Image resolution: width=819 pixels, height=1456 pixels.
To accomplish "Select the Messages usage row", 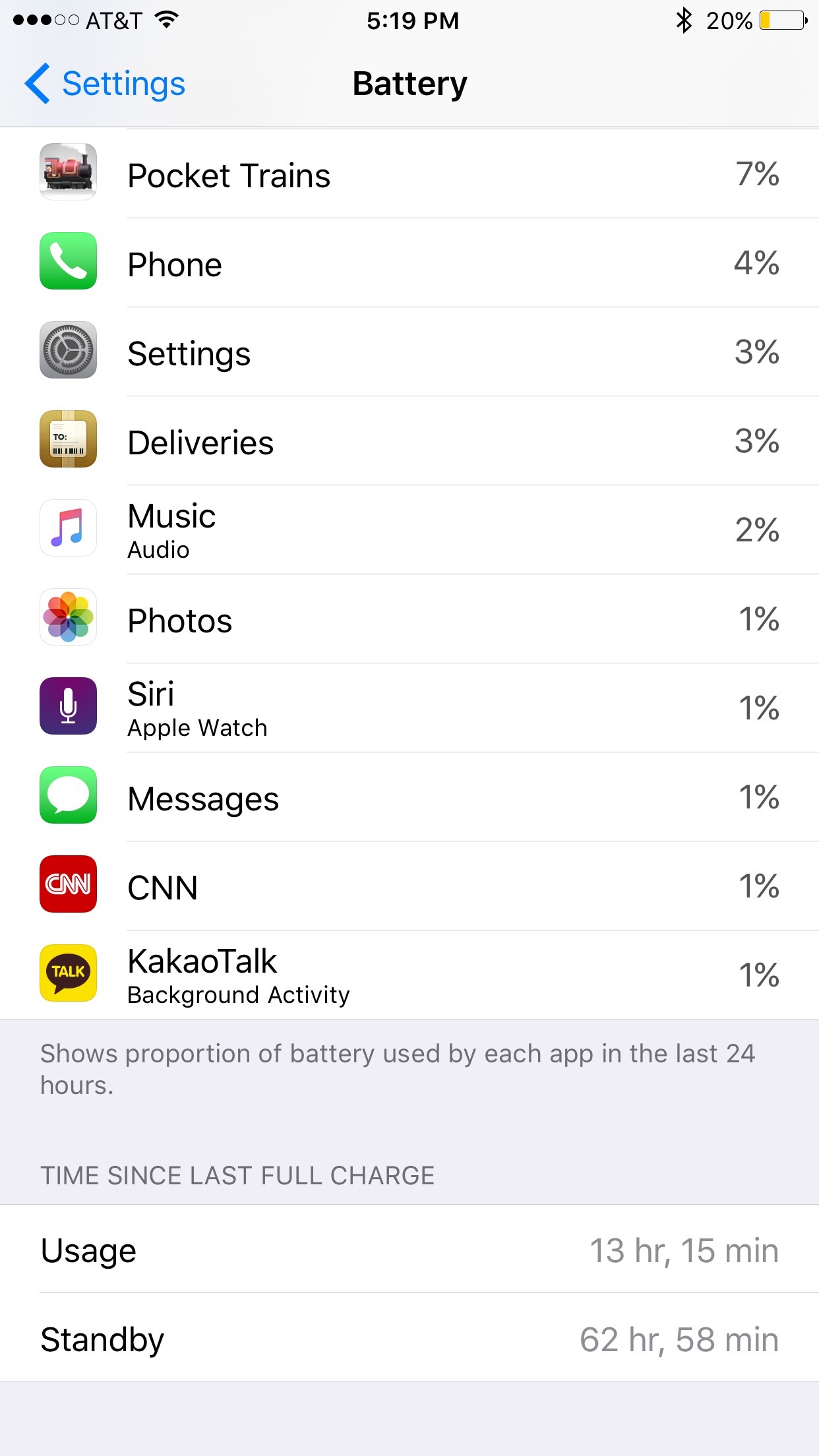I will [409, 798].
